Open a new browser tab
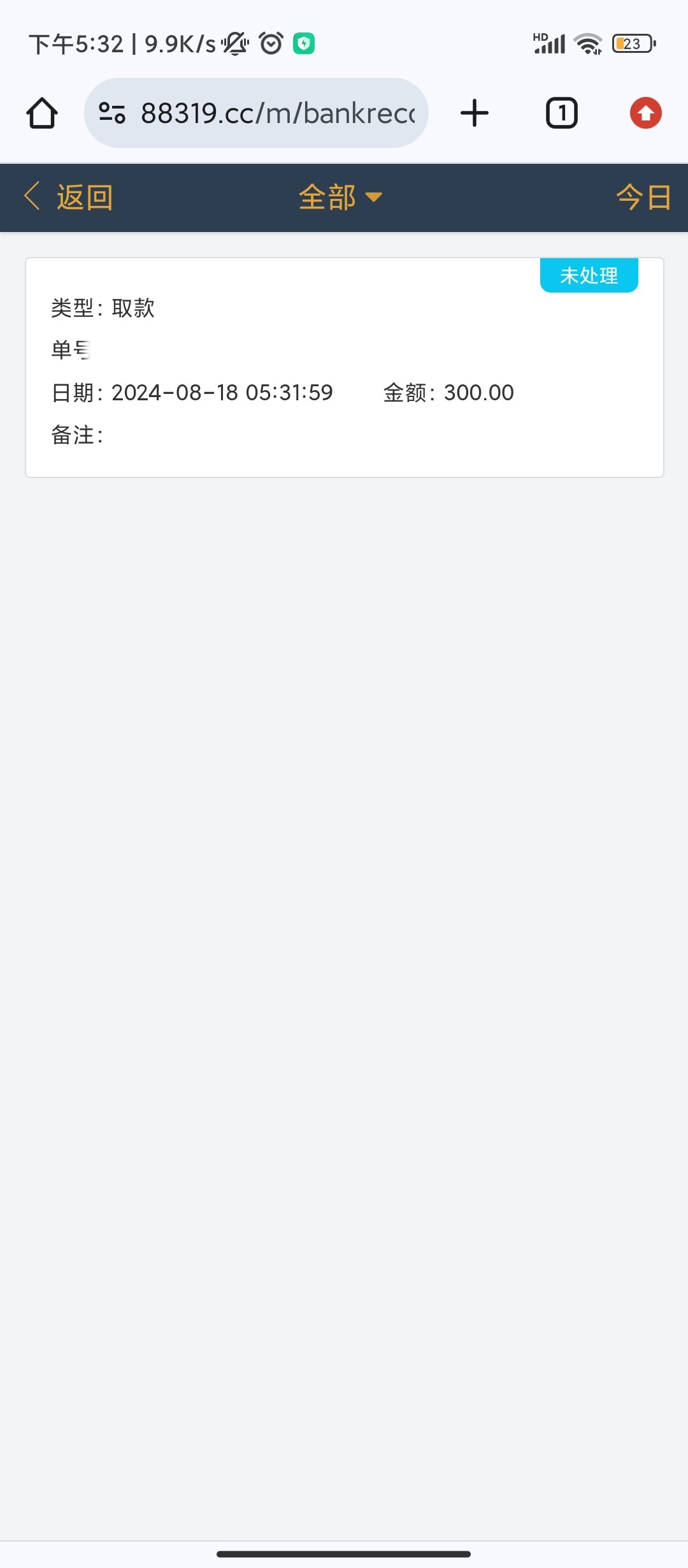This screenshot has width=688, height=1568. (x=474, y=113)
